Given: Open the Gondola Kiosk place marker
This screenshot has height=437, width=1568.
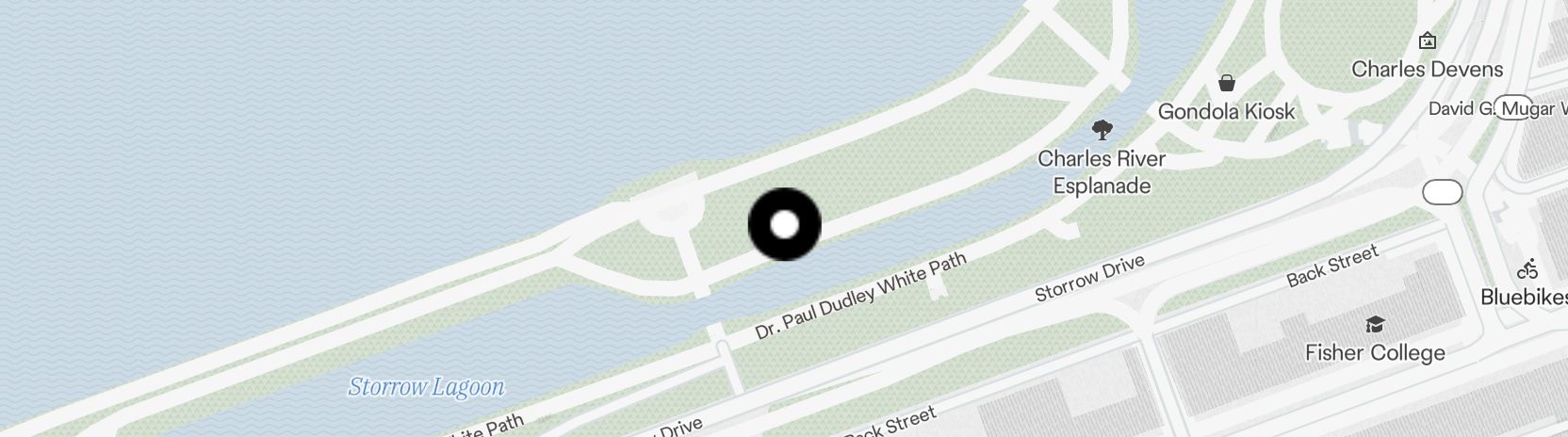Looking at the screenshot, I should [x=1226, y=84].
